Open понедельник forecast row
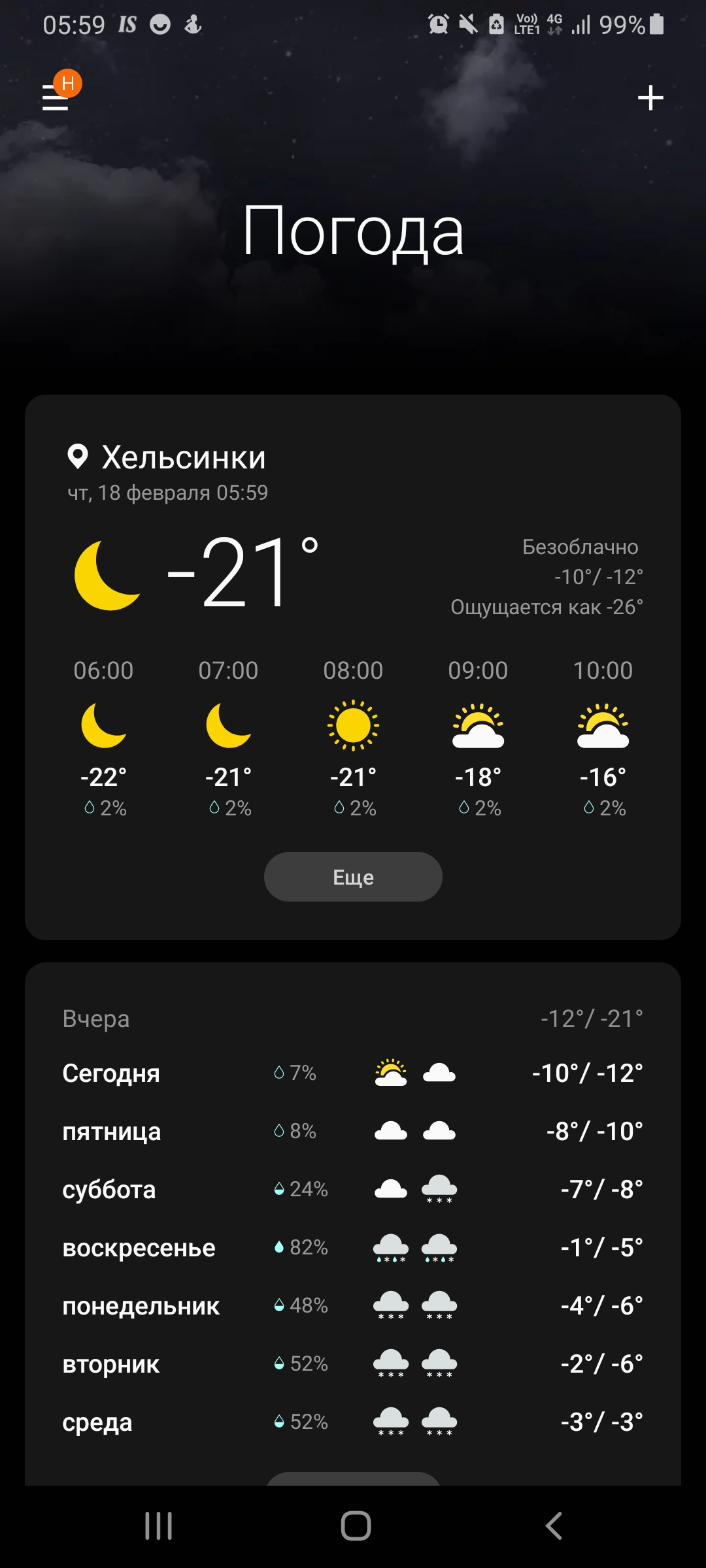This screenshot has width=706, height=1568. (353, 1305)
